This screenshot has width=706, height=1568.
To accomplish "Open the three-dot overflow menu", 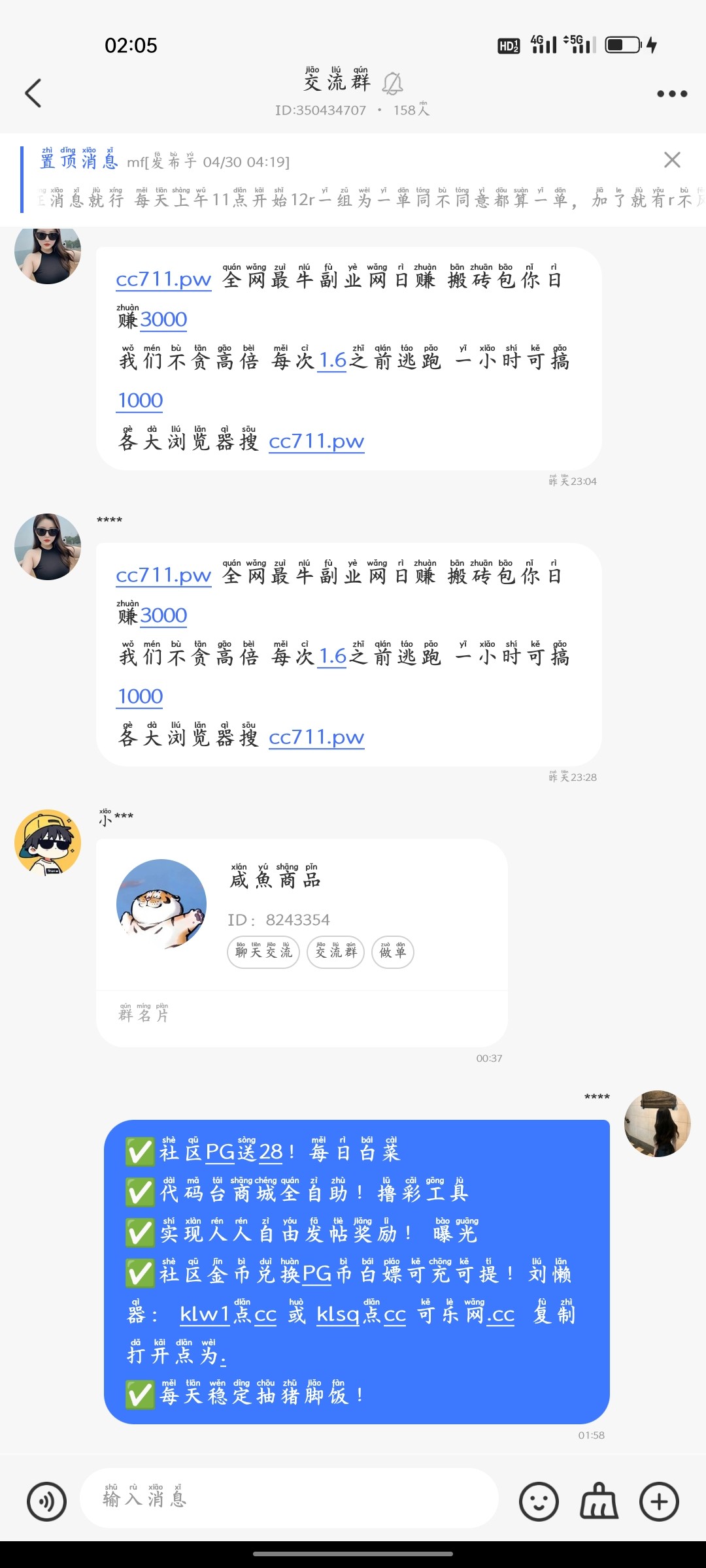I will 671,94.
